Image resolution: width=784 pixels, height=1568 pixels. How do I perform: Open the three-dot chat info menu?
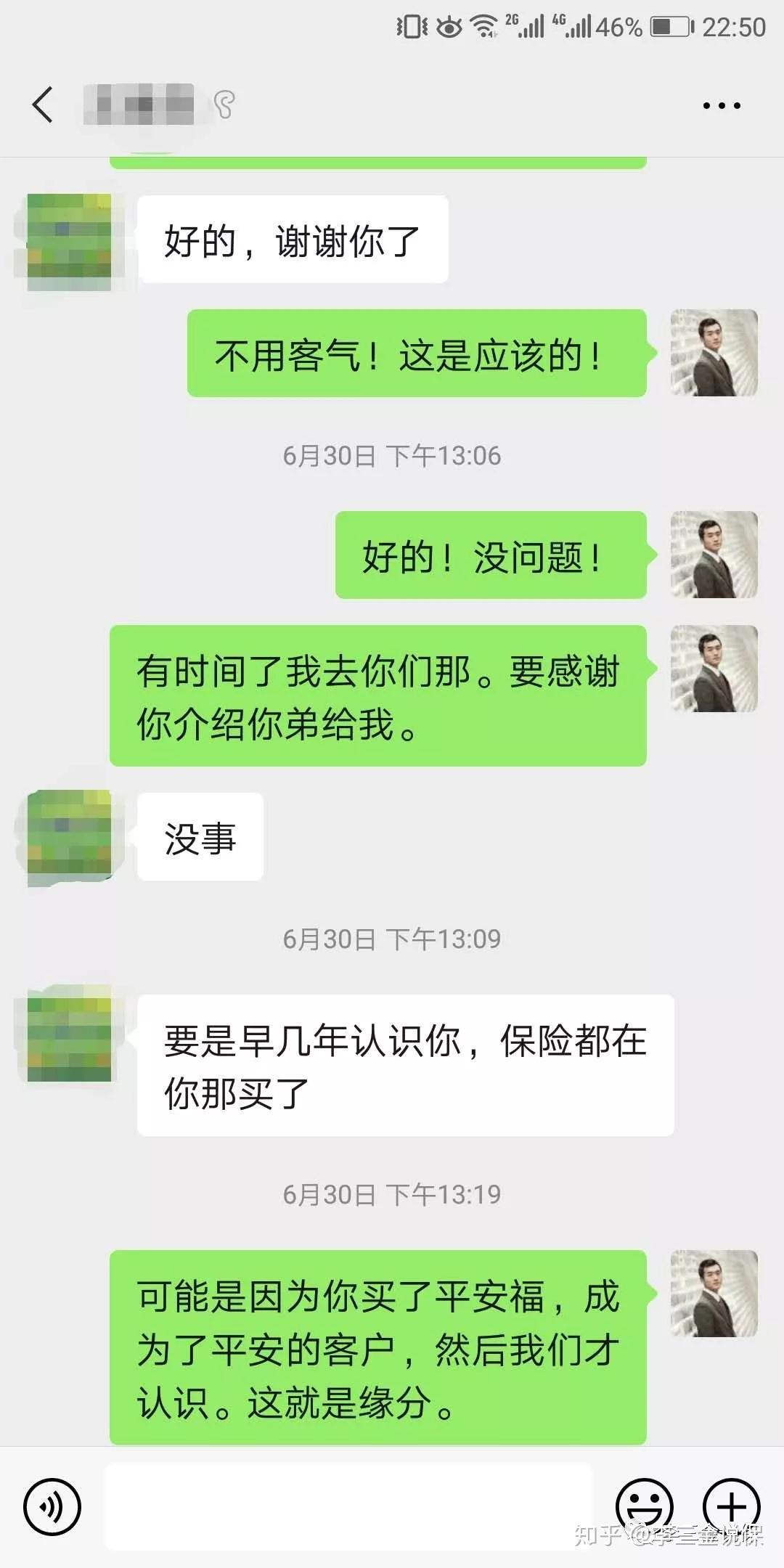click(721, 106)
